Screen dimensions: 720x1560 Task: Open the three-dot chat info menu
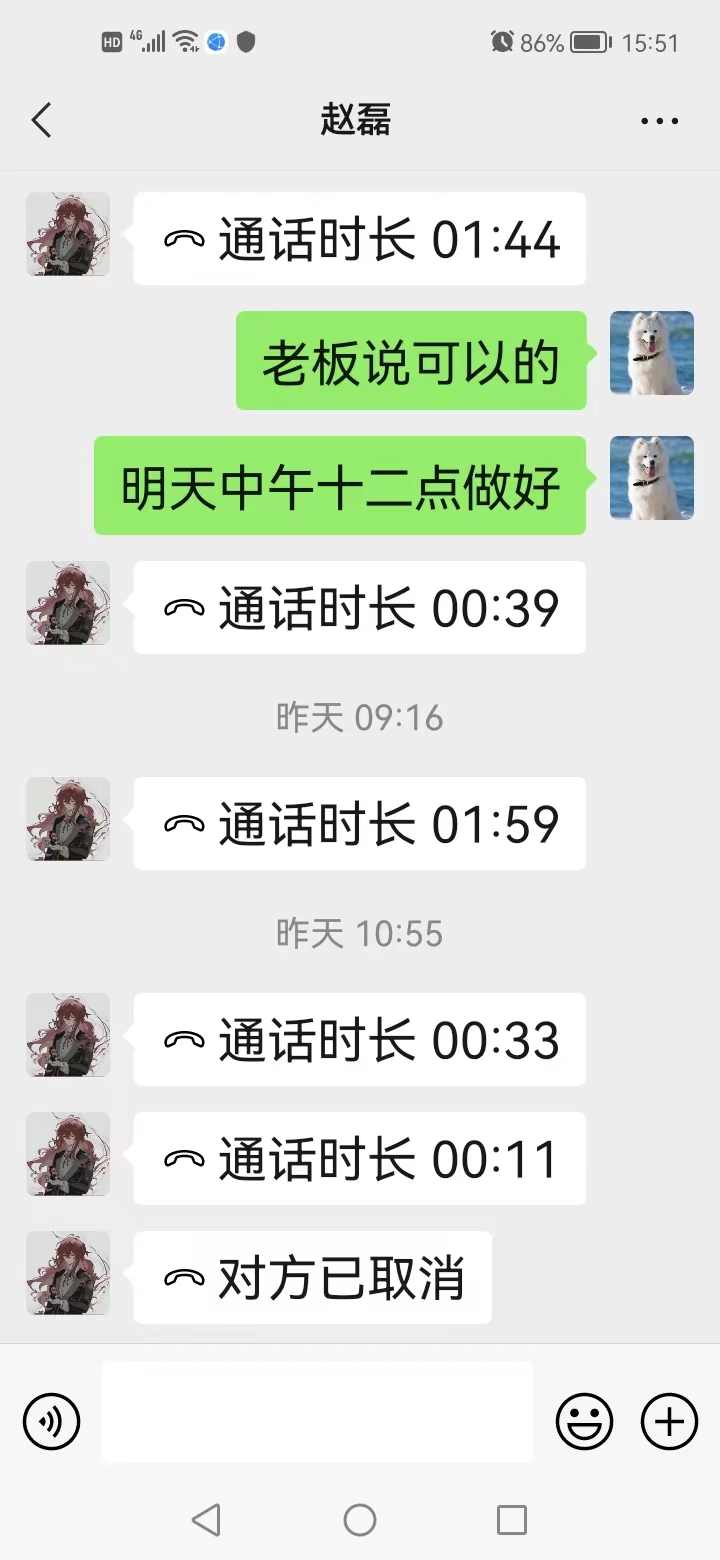click(x=659, y=121)
